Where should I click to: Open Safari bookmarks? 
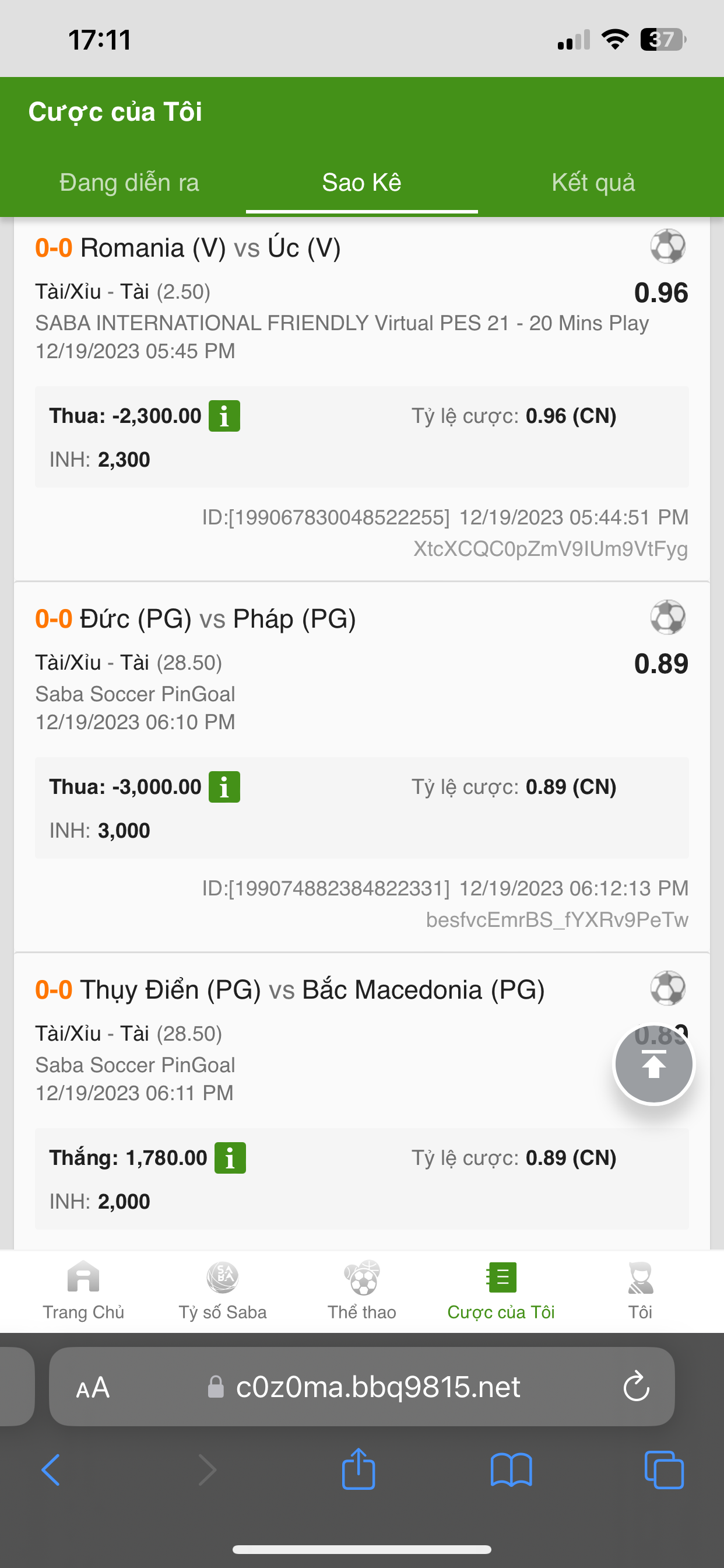[x=511, y=1470]
